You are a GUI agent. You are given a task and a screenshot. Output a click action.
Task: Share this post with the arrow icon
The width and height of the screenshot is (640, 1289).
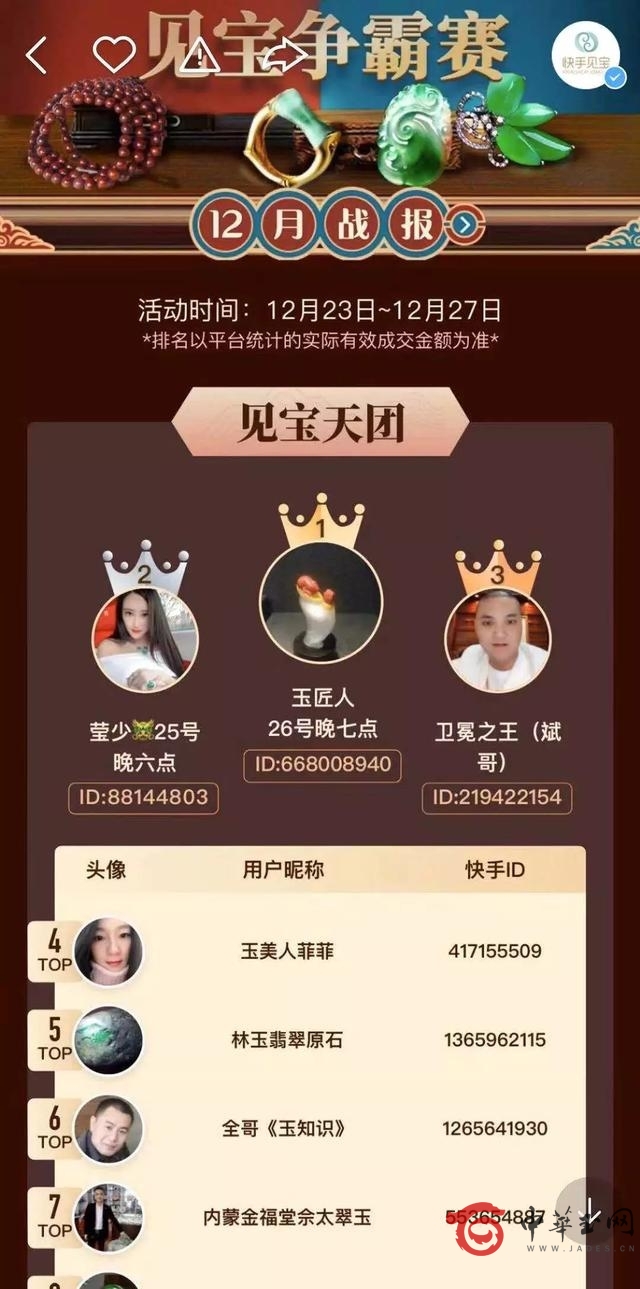(x=283, y=54)
